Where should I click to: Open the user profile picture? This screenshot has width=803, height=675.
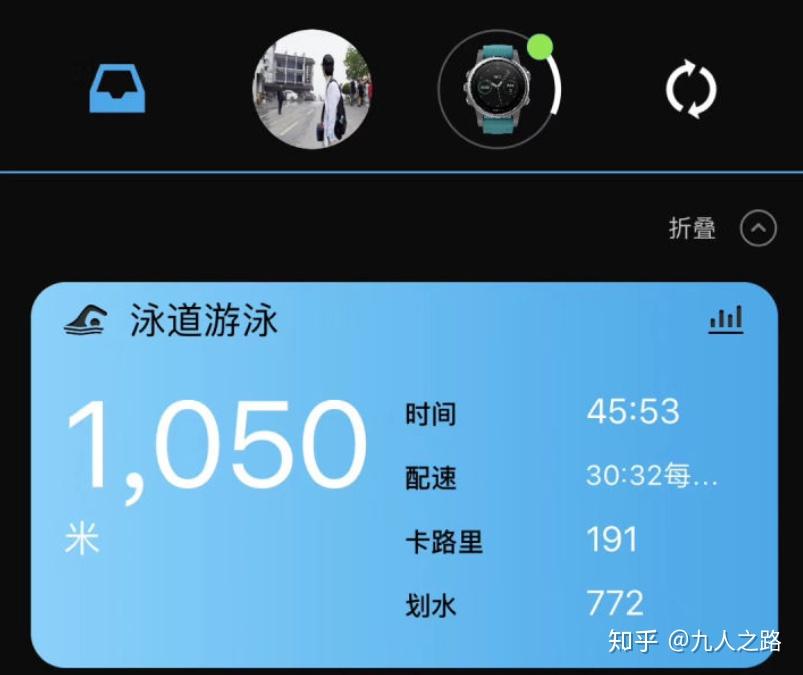click(311, 90)
